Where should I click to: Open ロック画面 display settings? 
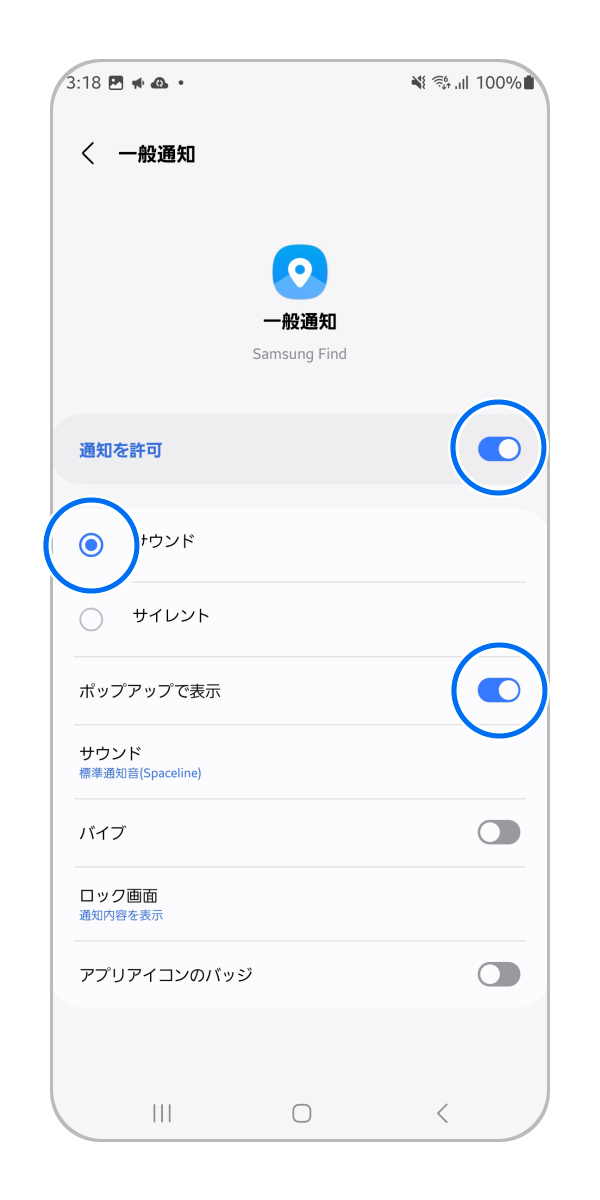point(120,903)
